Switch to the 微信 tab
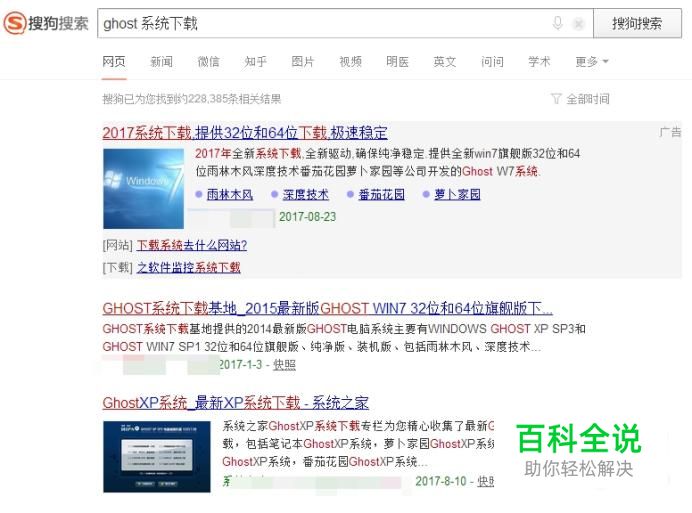 [208, 62]
